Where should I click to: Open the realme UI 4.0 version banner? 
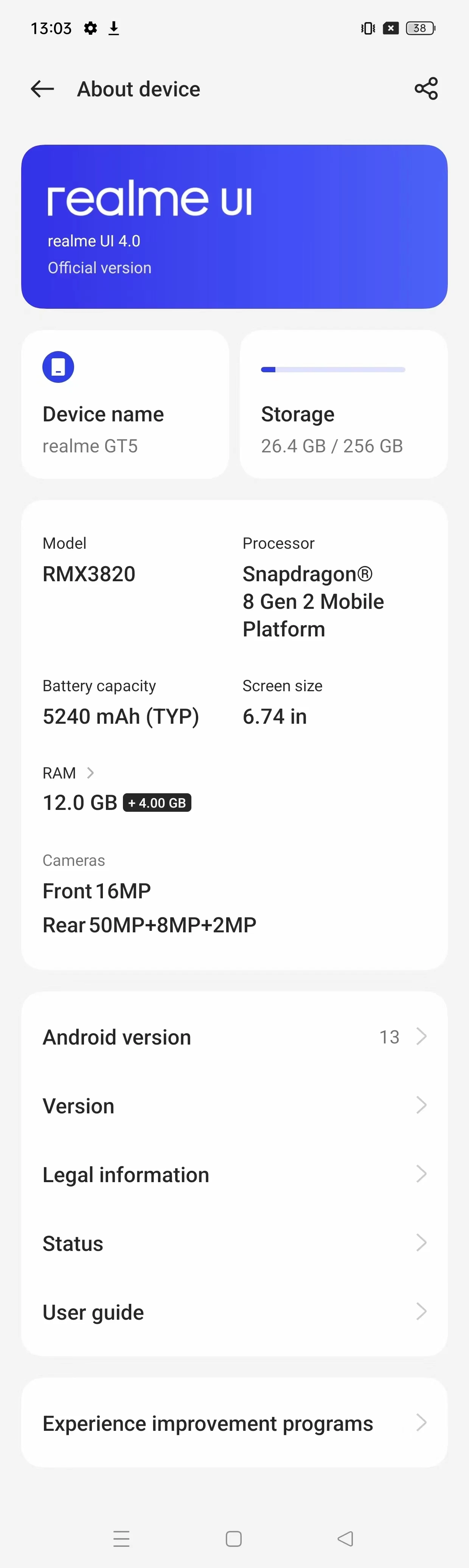[x=234, y=226]
